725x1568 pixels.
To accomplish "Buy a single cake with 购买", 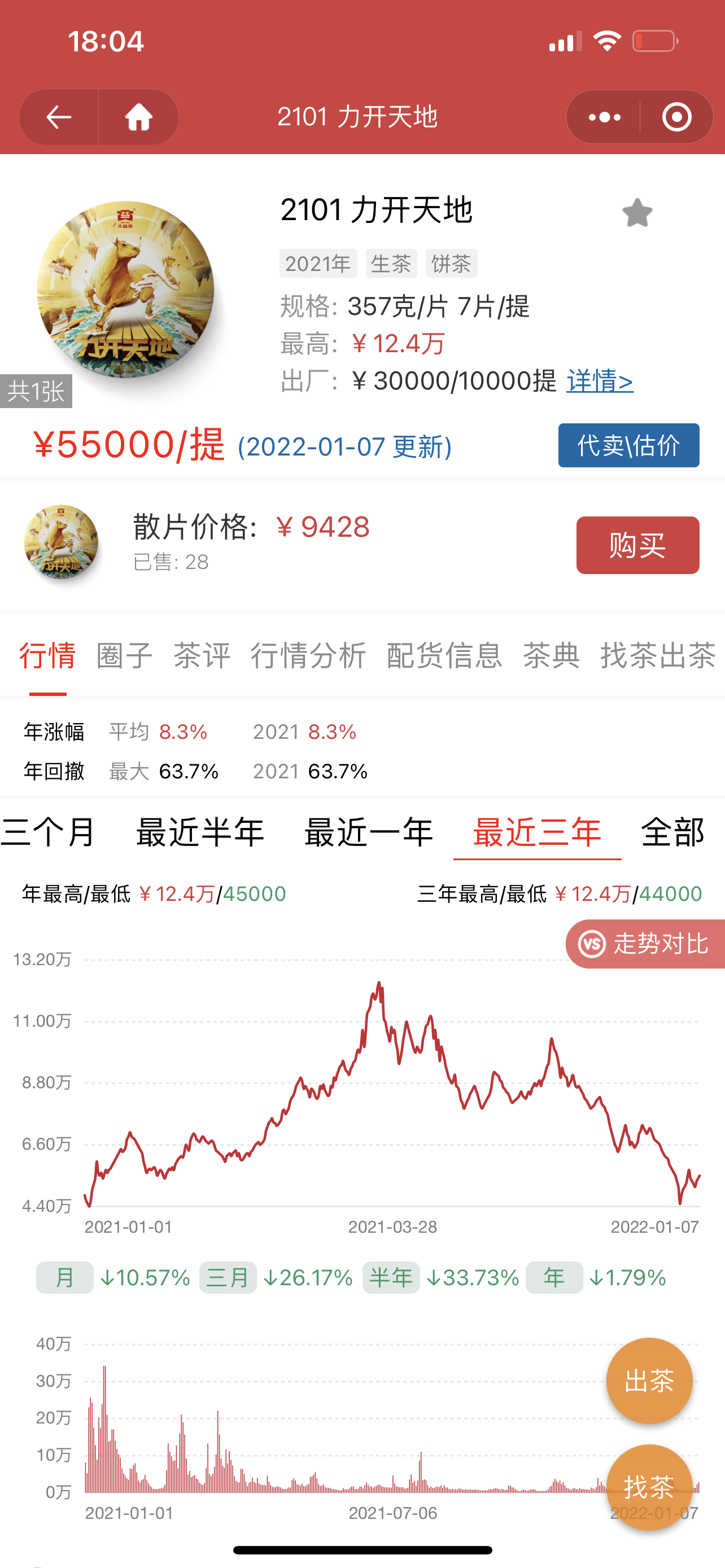I will click(637, 545).
